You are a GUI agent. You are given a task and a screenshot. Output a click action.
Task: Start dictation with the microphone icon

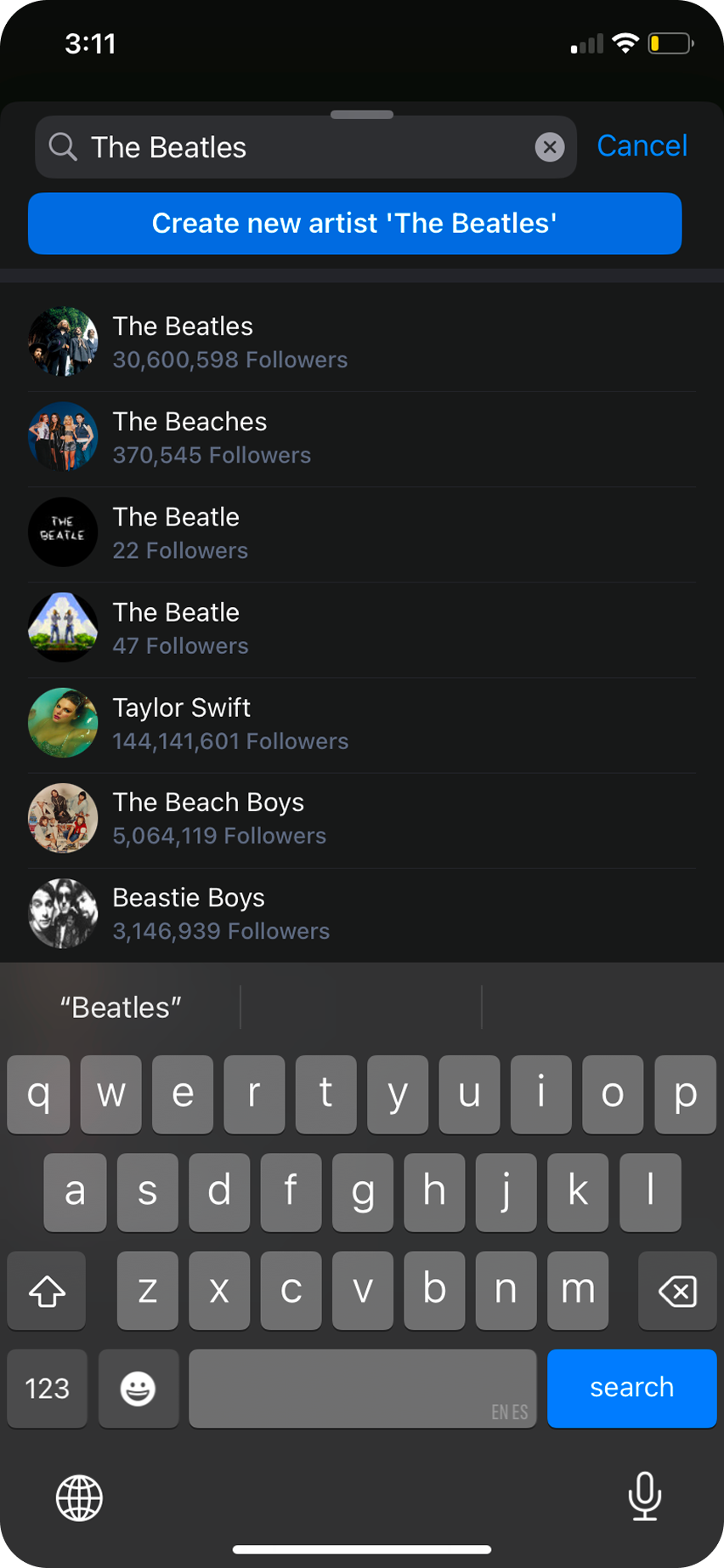click(x=644, y=1496)
